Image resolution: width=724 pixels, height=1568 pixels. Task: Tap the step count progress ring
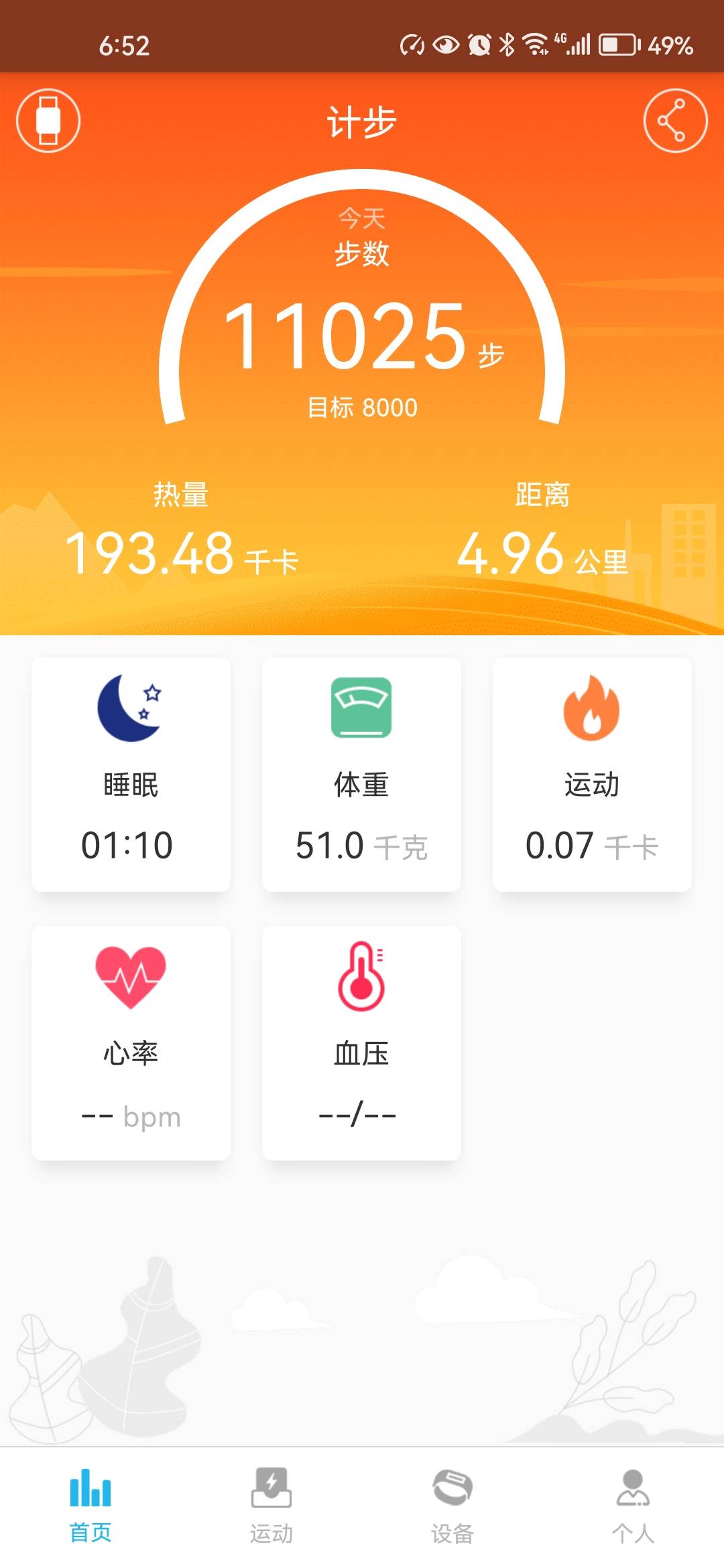coord(362,335)
